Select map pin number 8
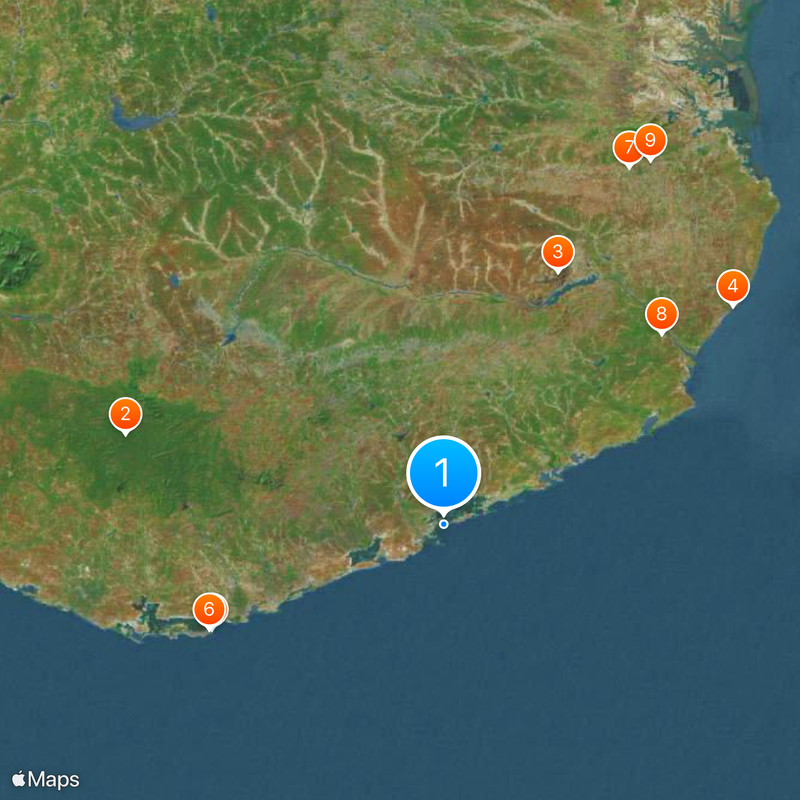800x800 pixels. point(661,315)
